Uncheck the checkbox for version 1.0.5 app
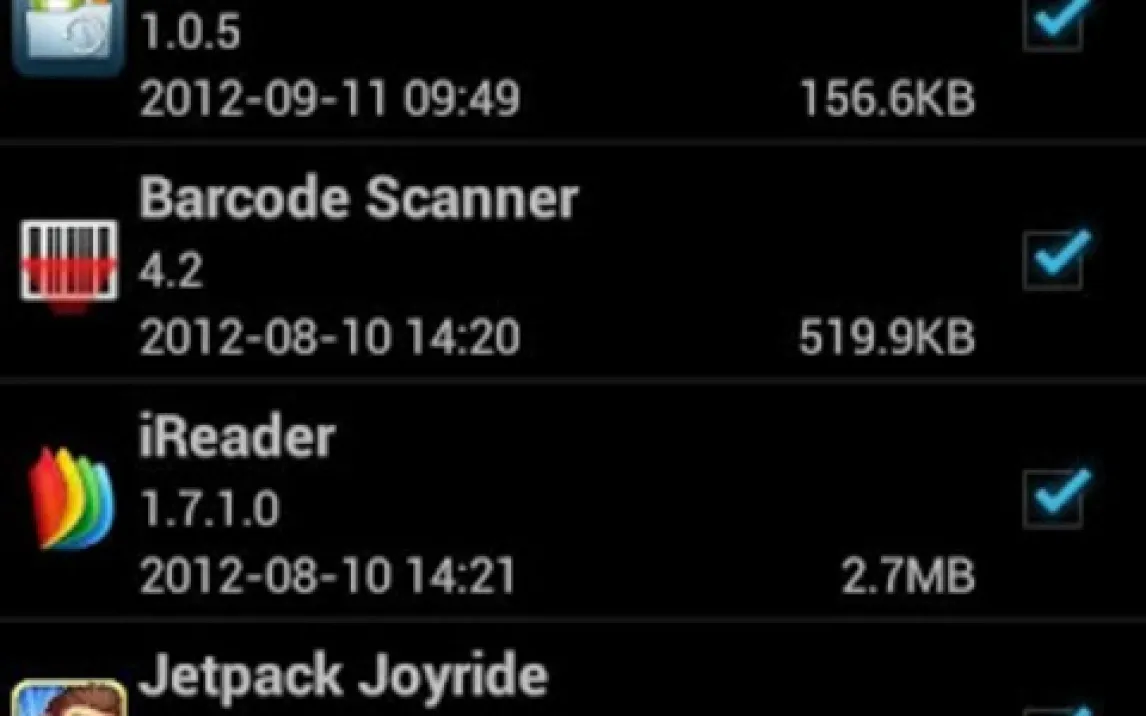This screenshot has height=716, width=1146. 1053,23
